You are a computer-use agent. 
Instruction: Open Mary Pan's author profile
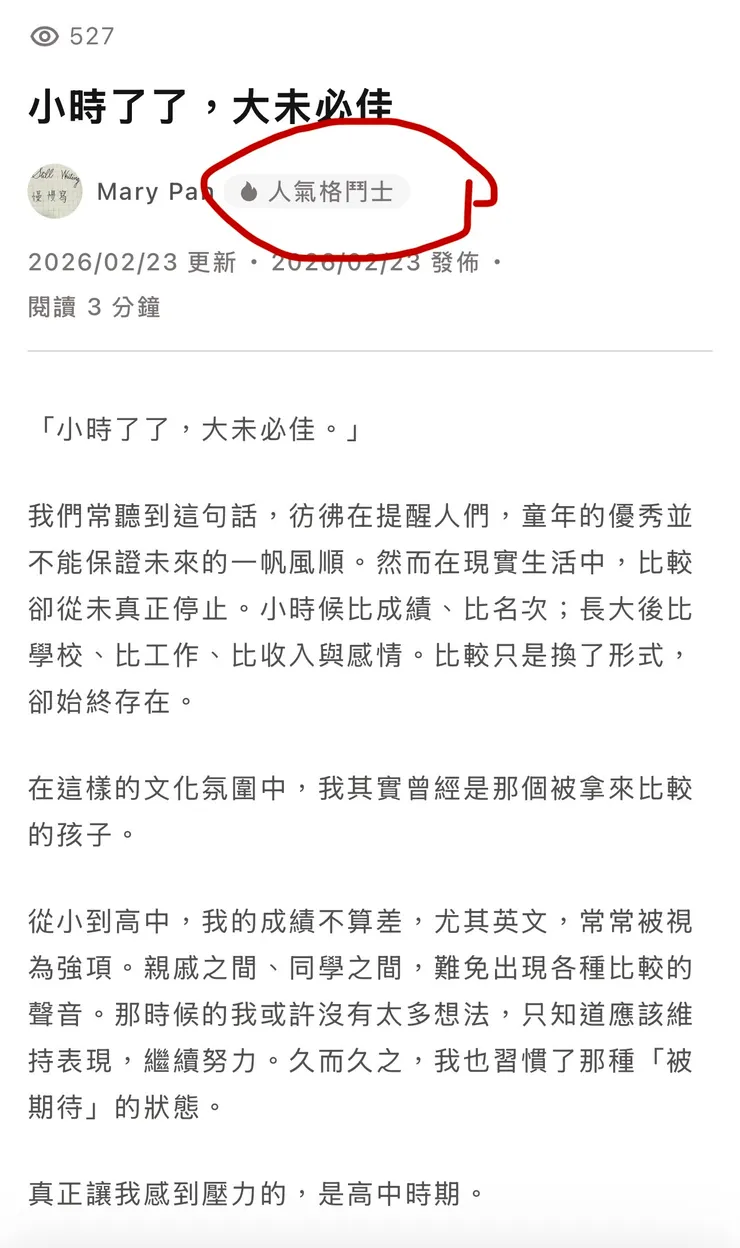pos(155,192)
